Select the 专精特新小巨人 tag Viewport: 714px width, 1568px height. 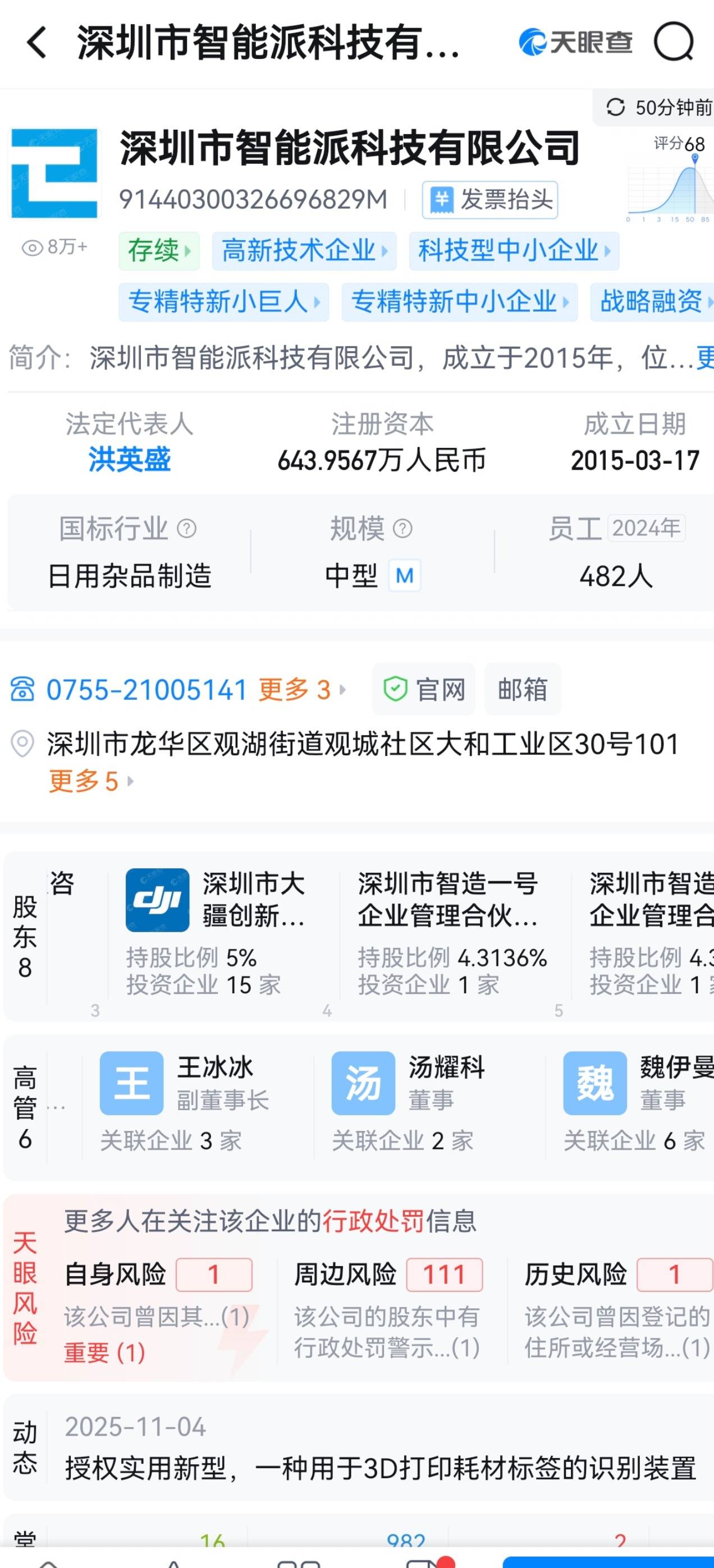click(223, 301)
